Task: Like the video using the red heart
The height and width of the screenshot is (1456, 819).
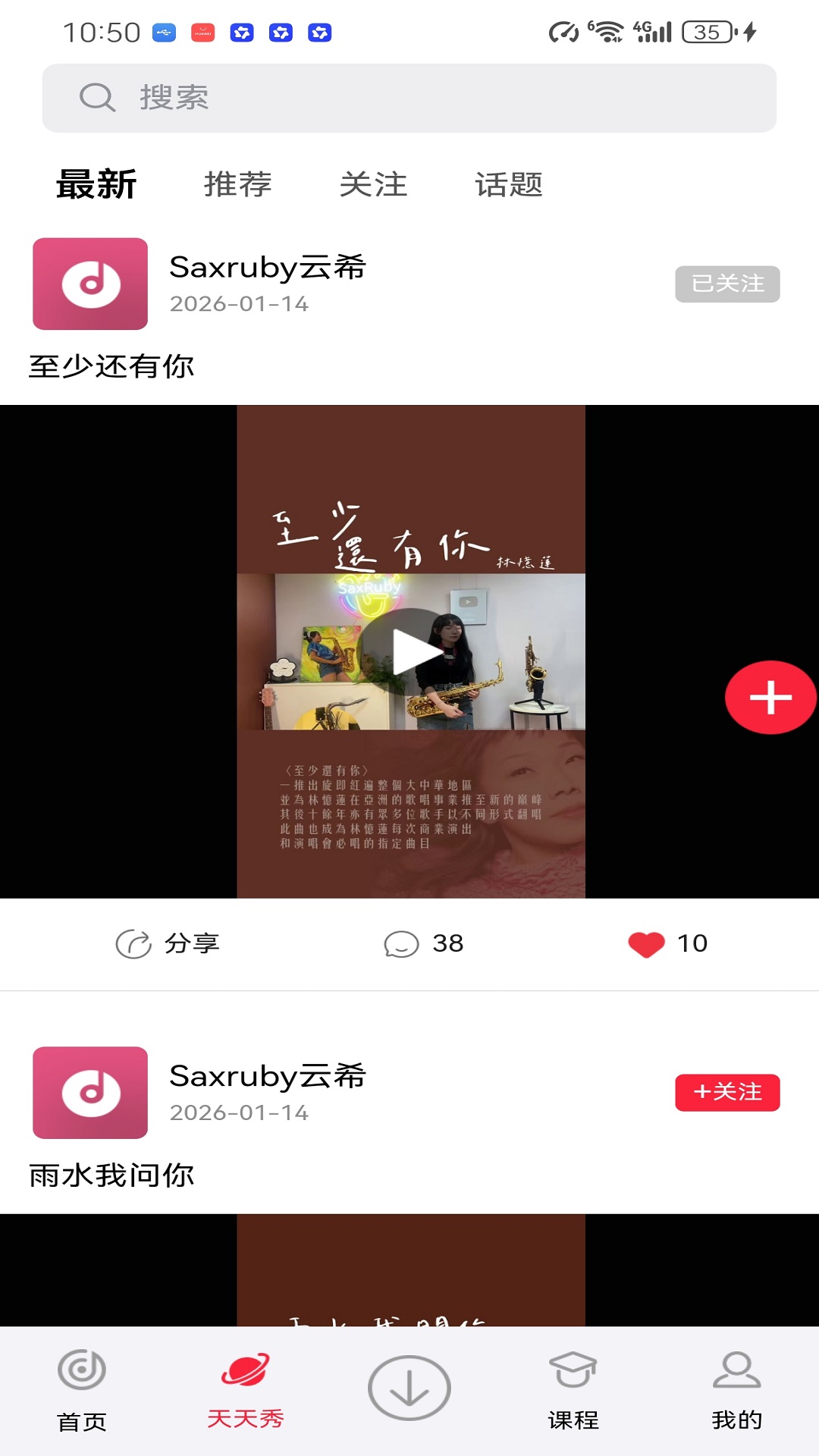Action: [644, 943]
